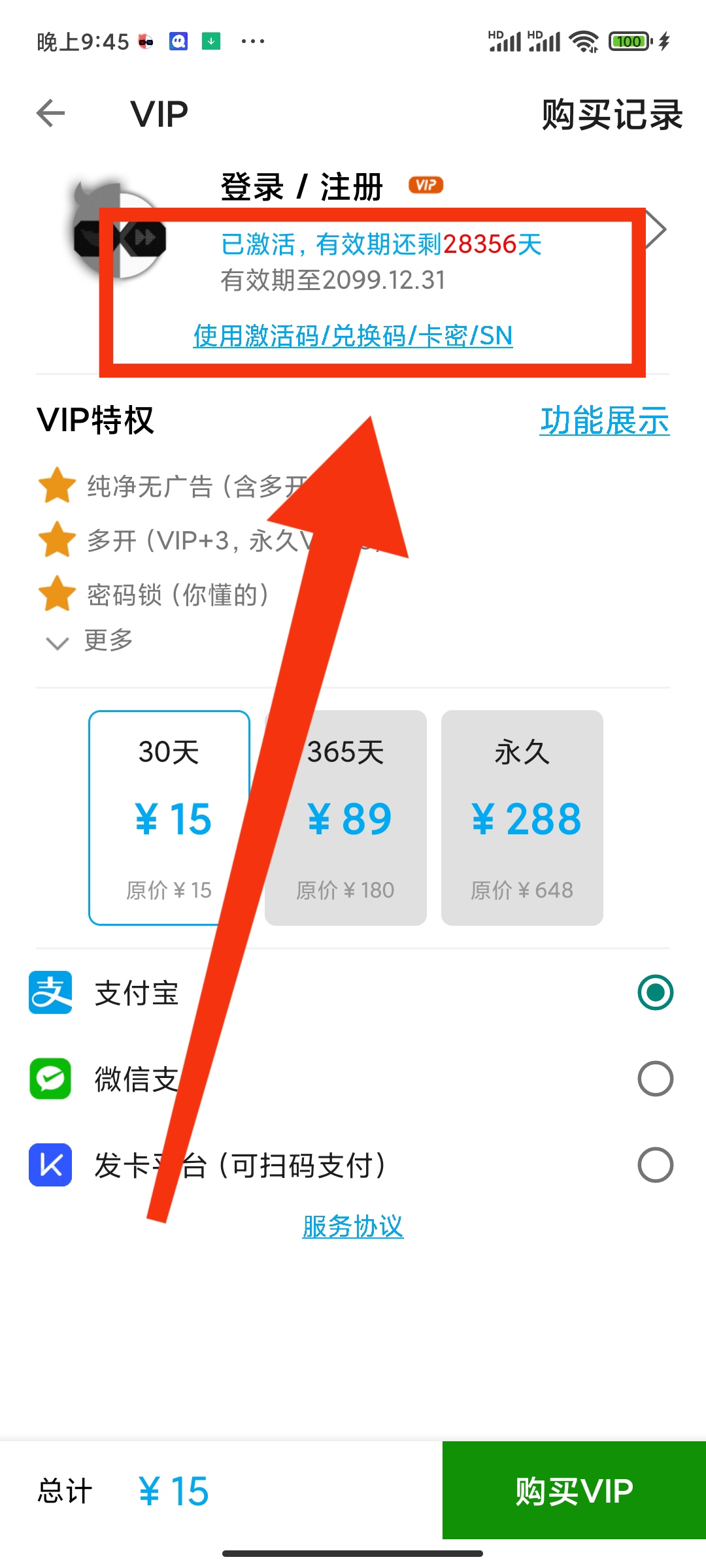
Task: Select 微信支付 as payment method
Action: 655,1079
